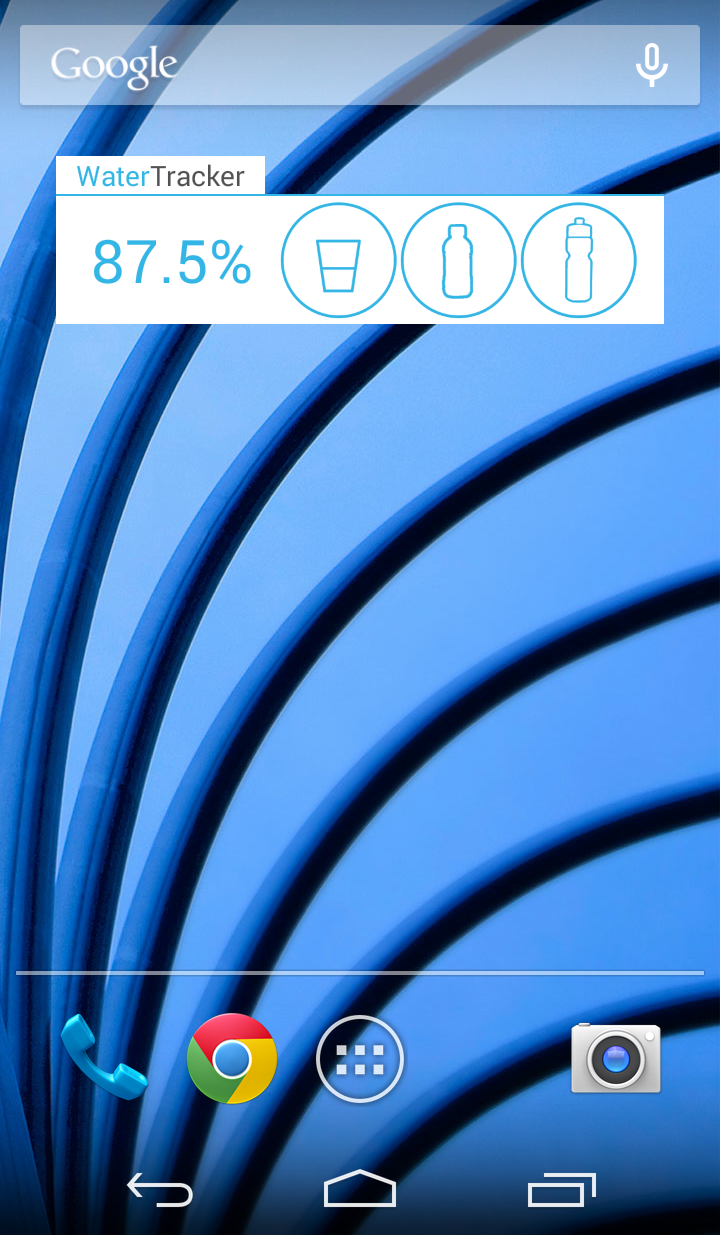Open the app drawer

coord(360,1059)
